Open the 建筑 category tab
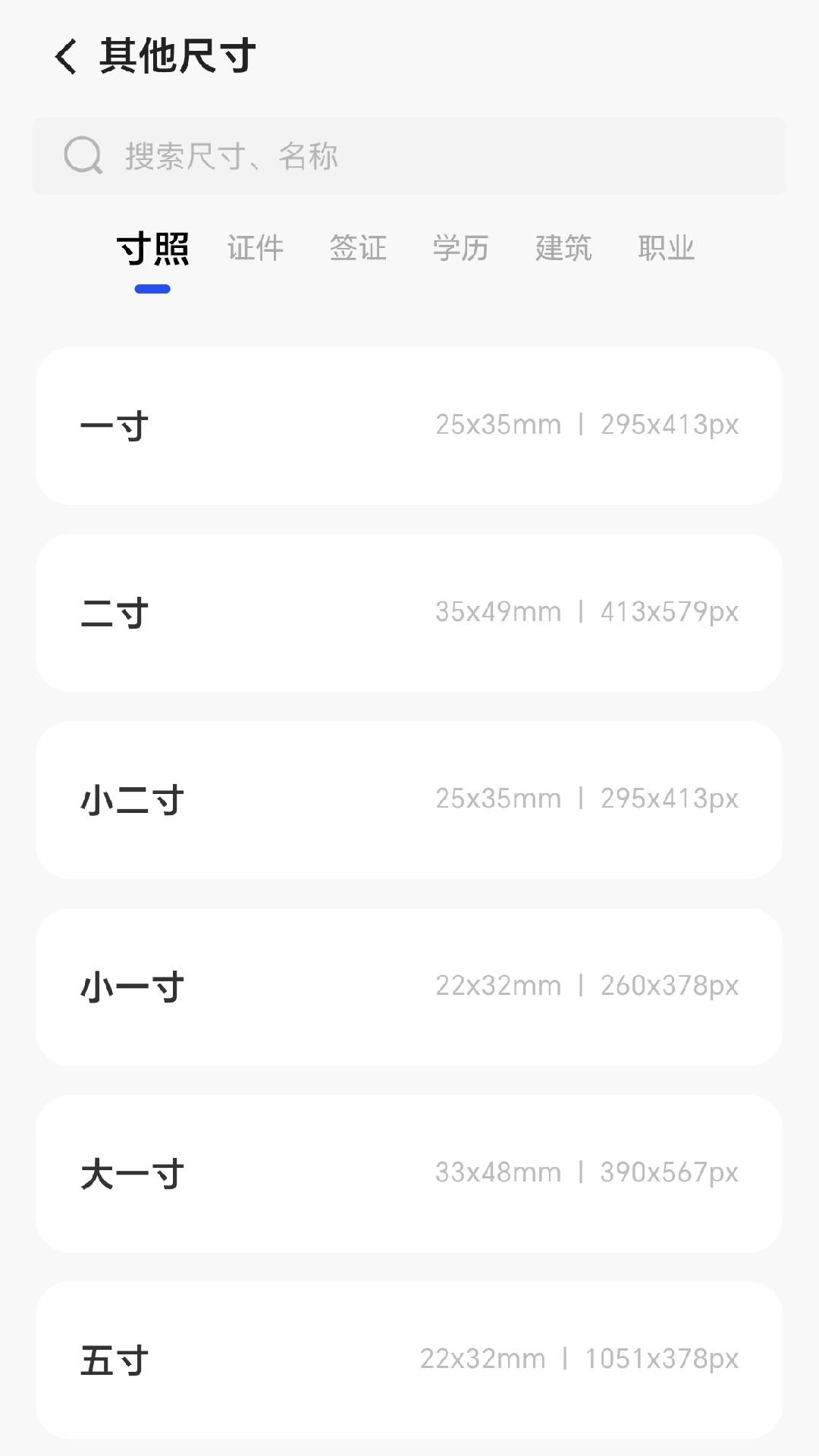Screen dimensions: 819x1456 [564, 248]
